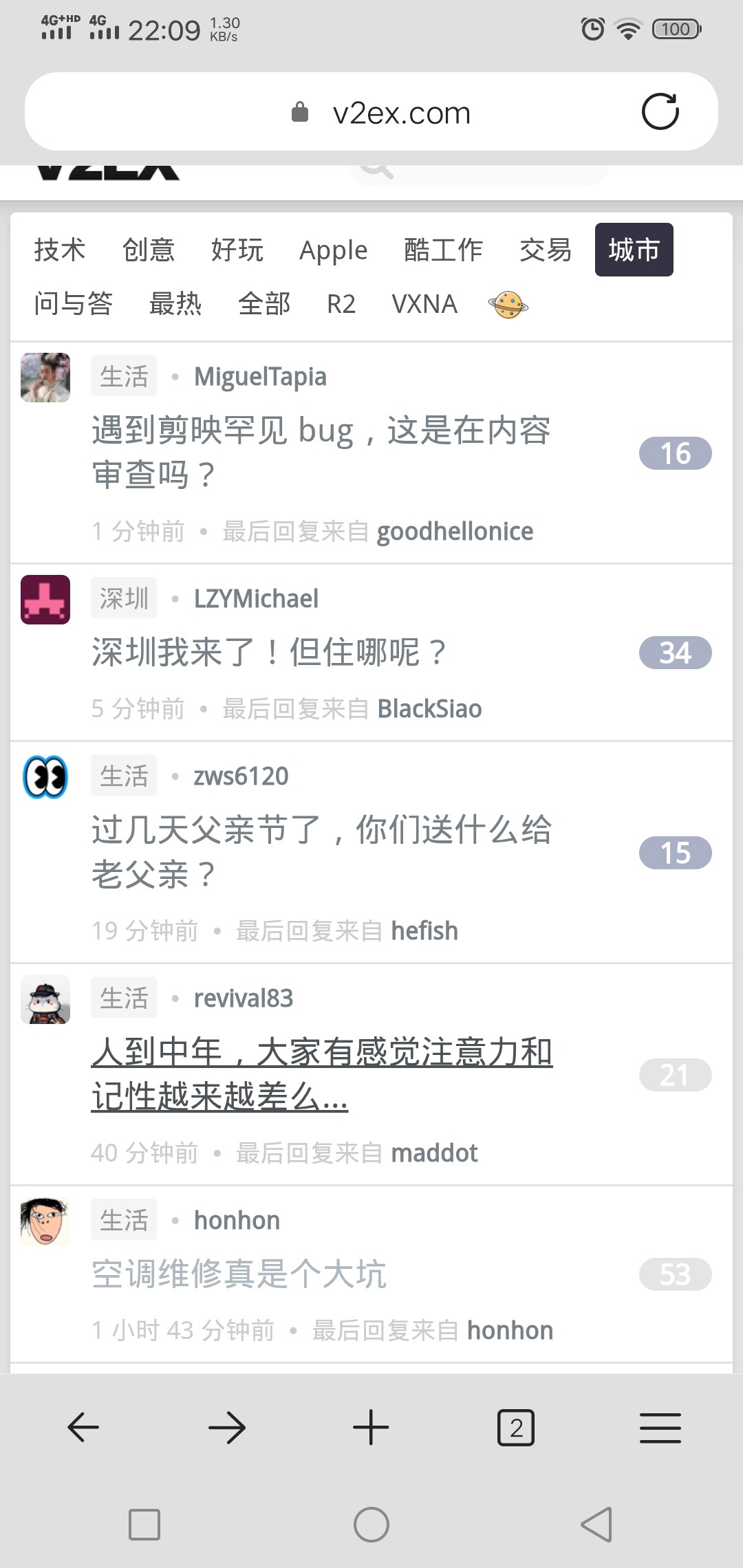This screenshot has height=1568, width=743.
Task: Open the browser hamburger menu
Action: click(x=660, y=1428)
